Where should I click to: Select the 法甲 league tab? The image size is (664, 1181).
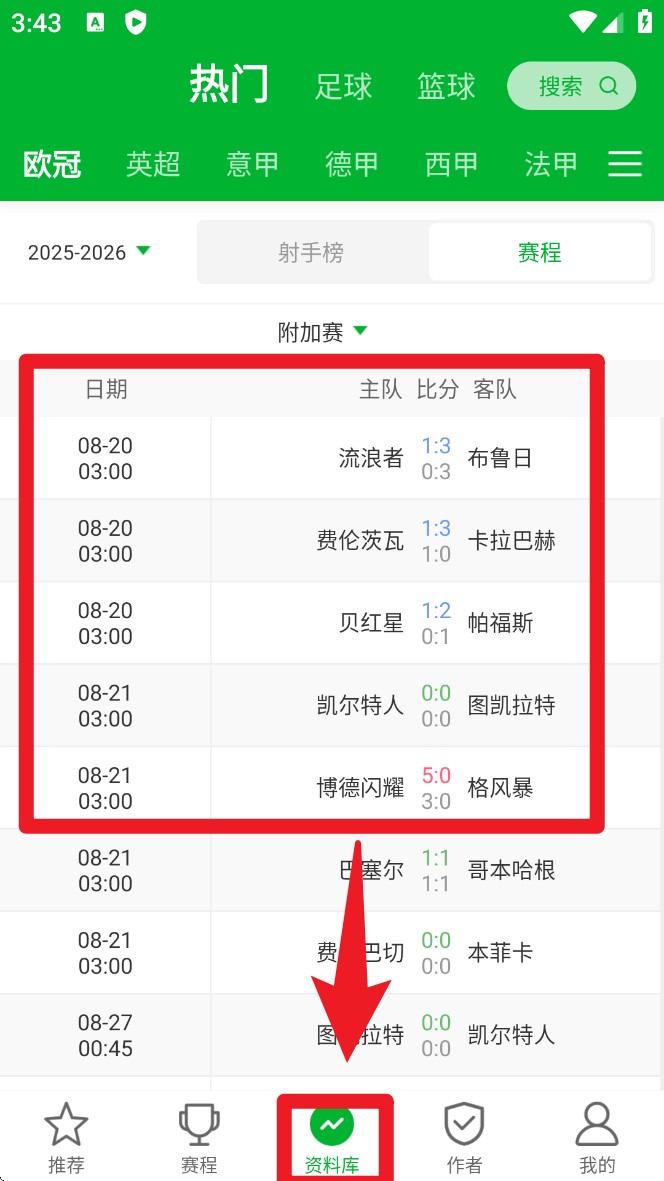point(551,164)
